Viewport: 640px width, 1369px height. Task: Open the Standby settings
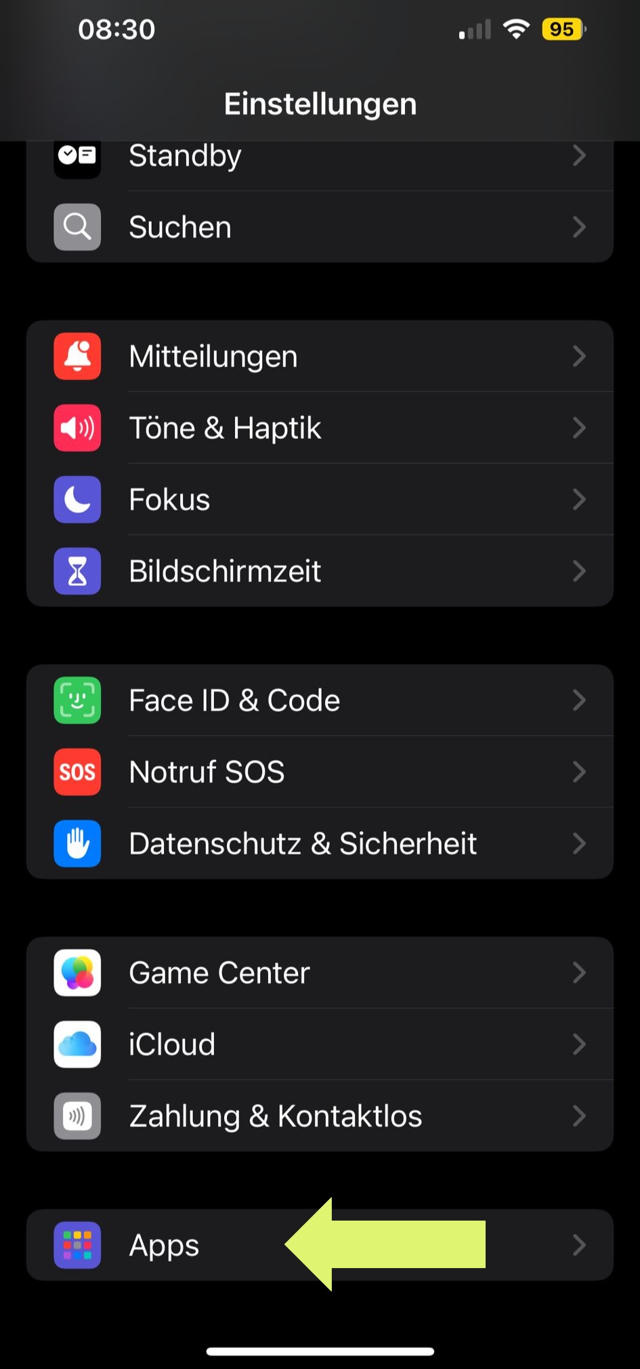pos(320,158)
